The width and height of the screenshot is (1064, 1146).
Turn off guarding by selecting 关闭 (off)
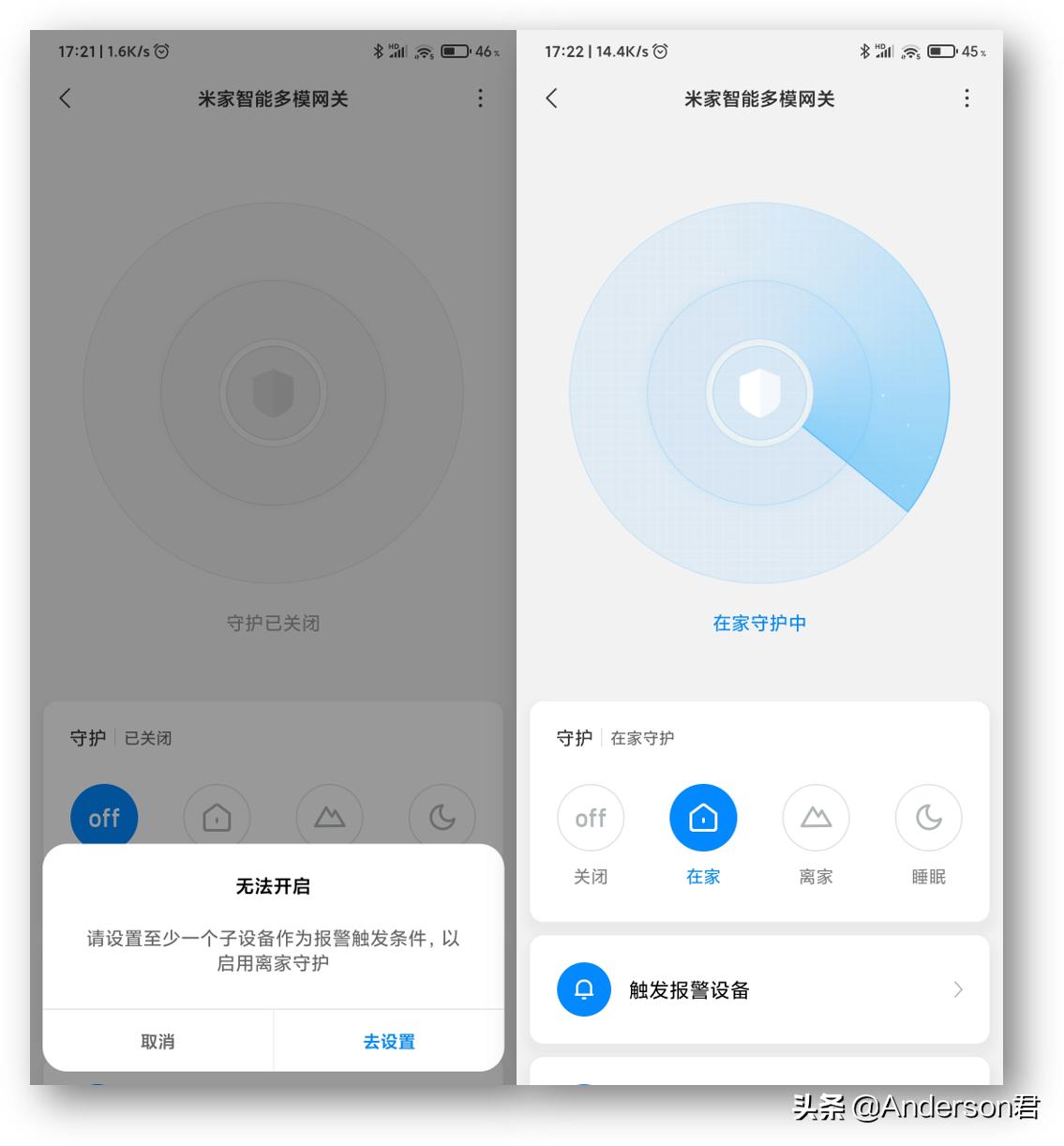click(x=591, y=818)
